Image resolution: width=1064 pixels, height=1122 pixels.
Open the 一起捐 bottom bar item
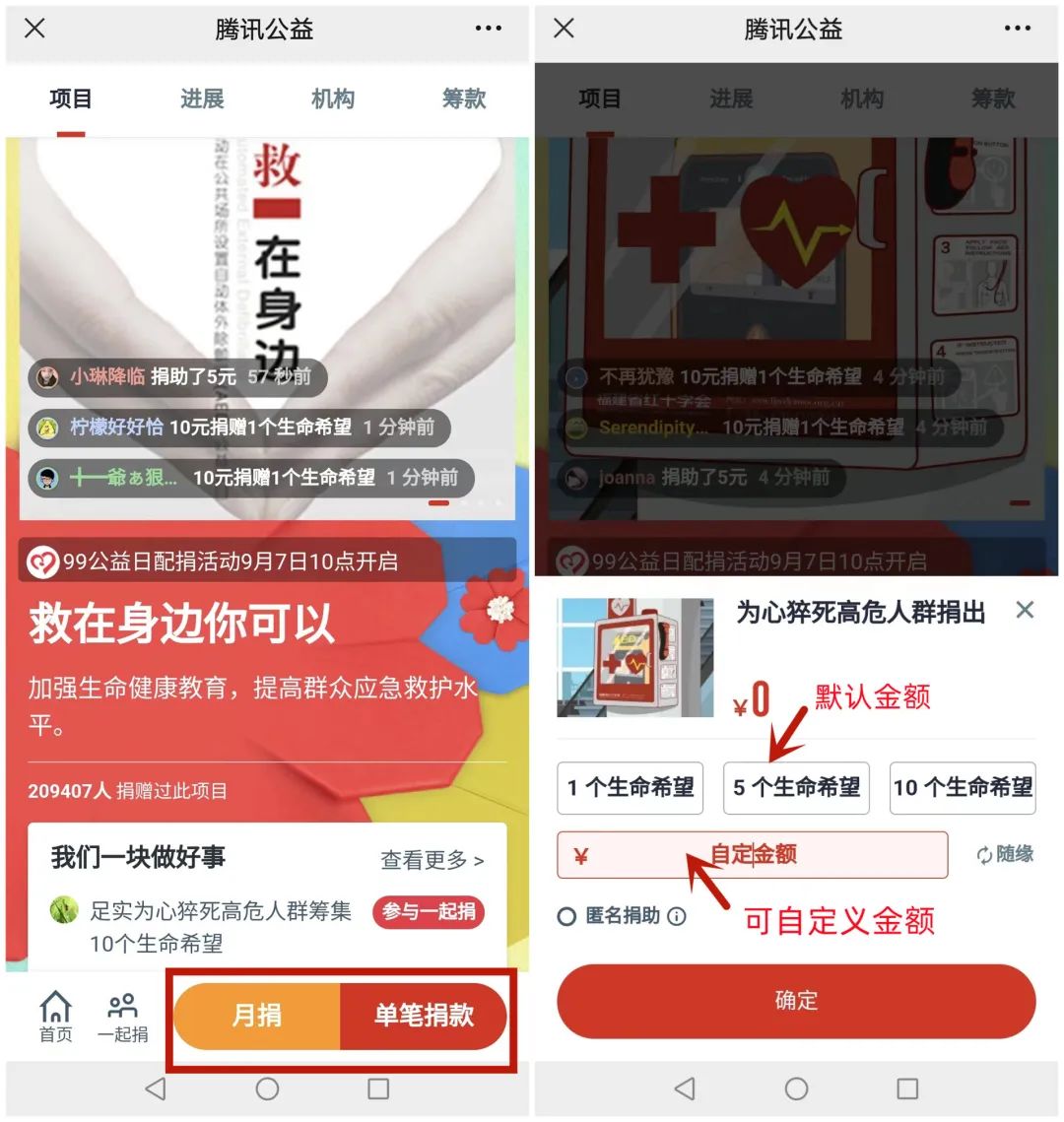coord(123,1017)
